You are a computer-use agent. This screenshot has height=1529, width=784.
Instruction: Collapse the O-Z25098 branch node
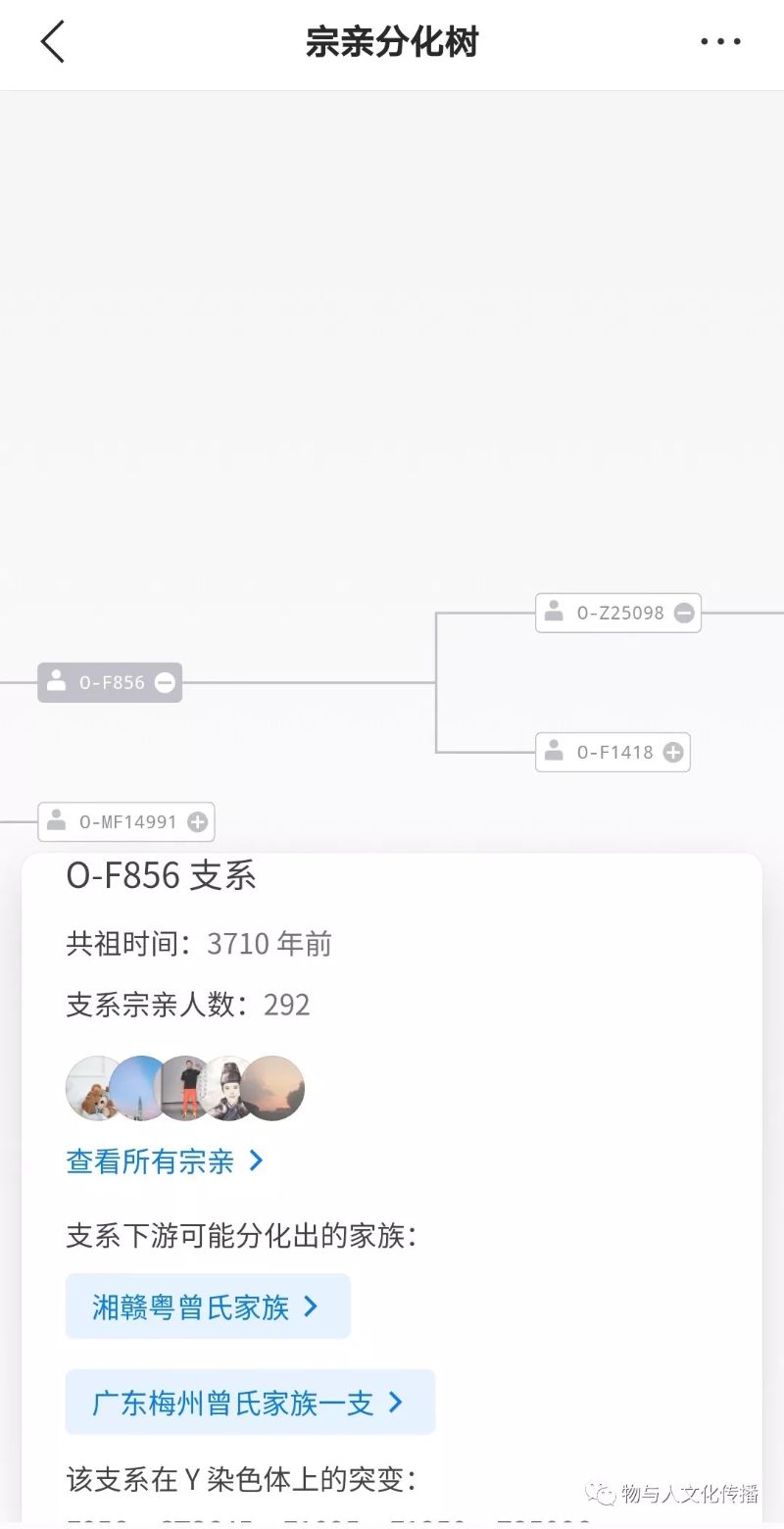(684, 614)
